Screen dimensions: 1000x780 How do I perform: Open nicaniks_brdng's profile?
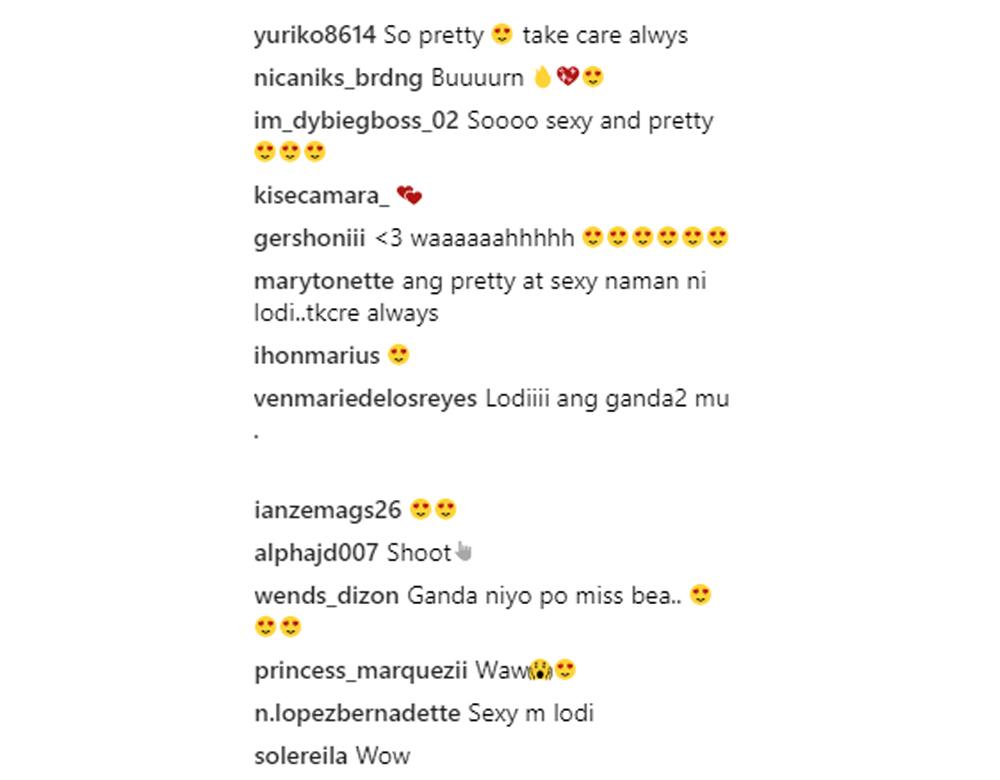(338, 77)
